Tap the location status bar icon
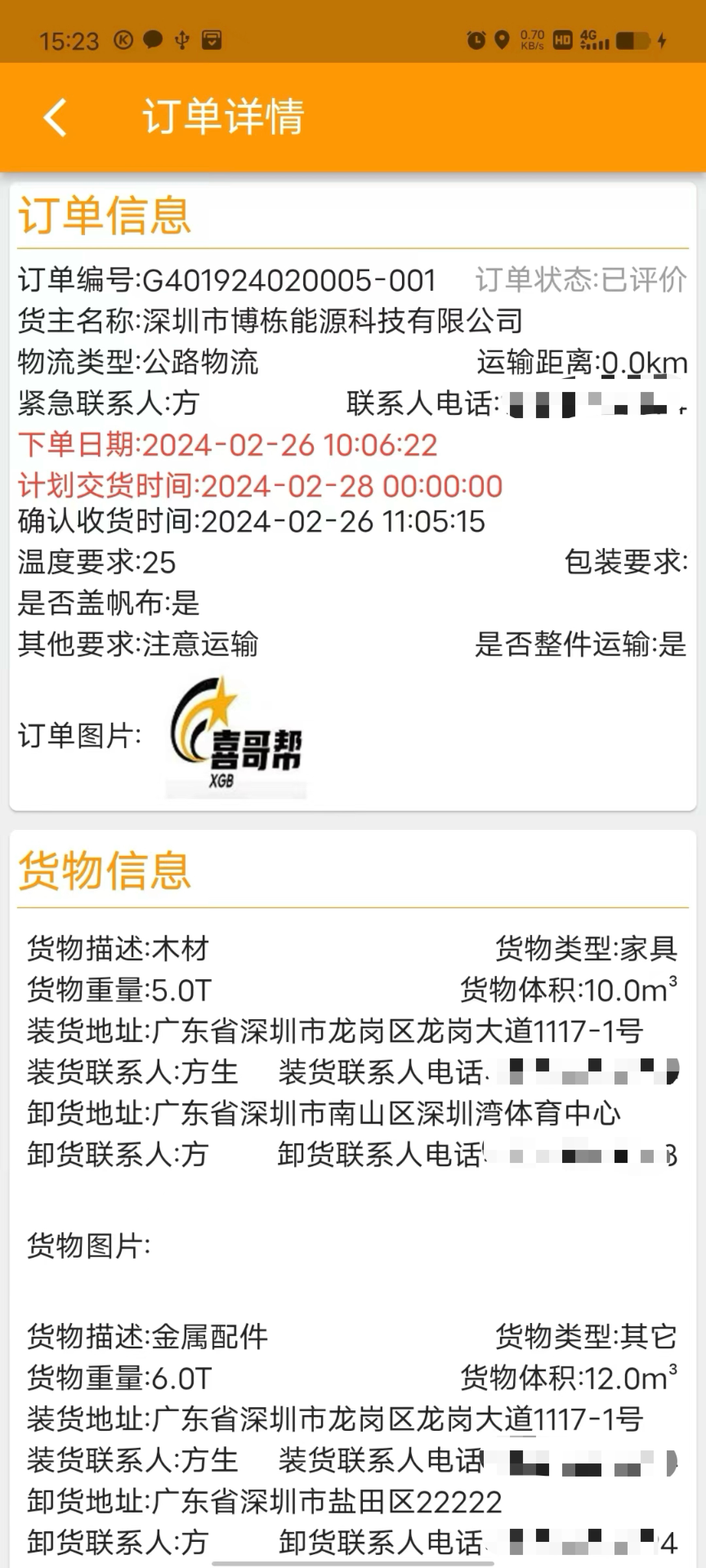Image resolution: width=706 pixels, height=1568 pixels. [501, 40]
